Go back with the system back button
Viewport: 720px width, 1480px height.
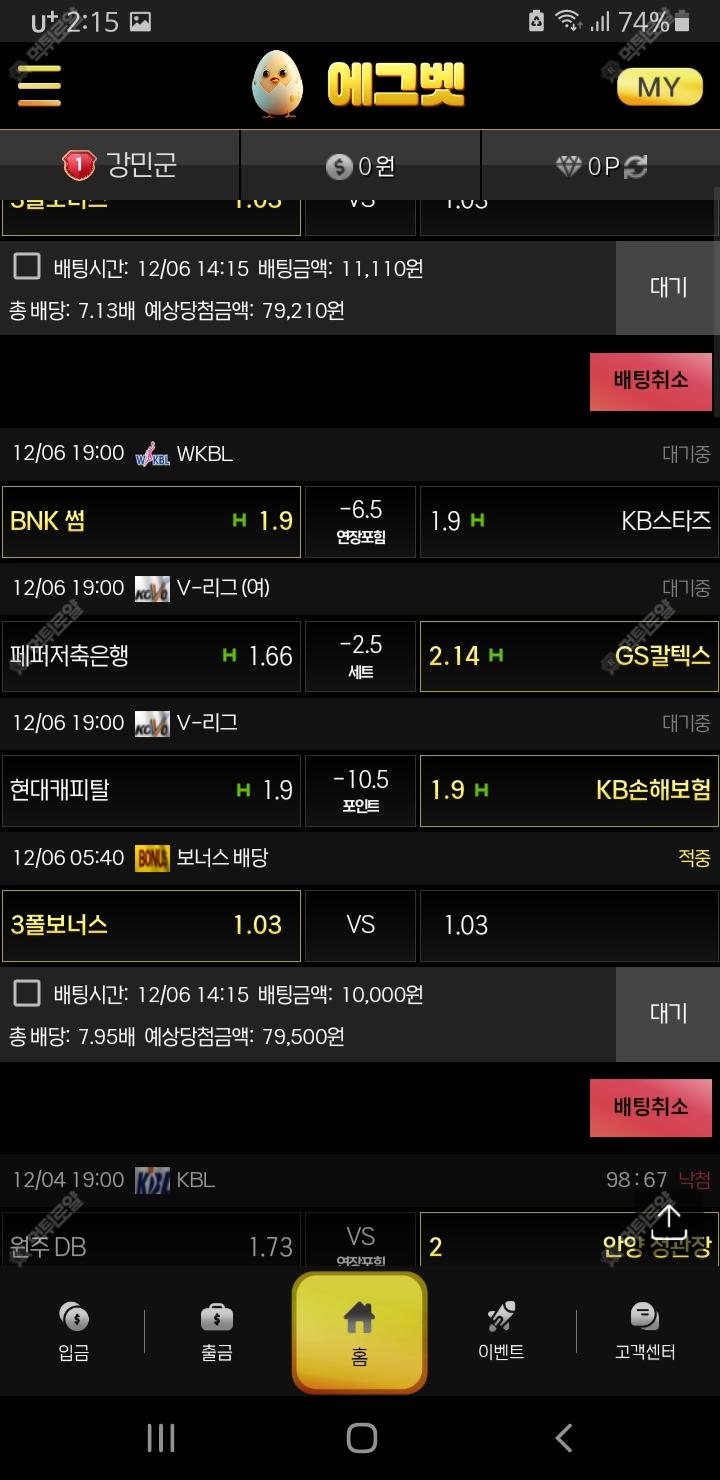click(x=563, y=1438)
